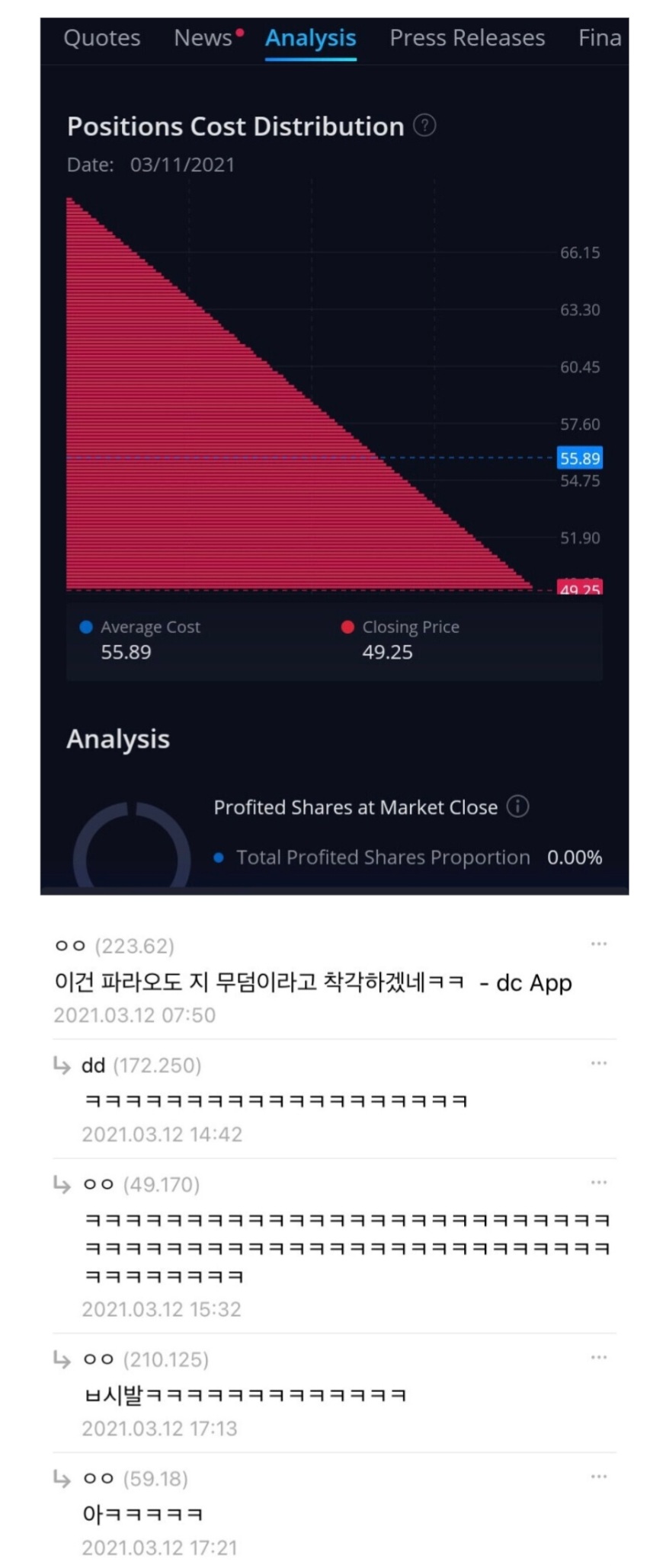The width and height of the screenshot is (669, 1568).
Task: Open more options for ㅇㅇ (223.62) comment
Action: click(599, 944)
